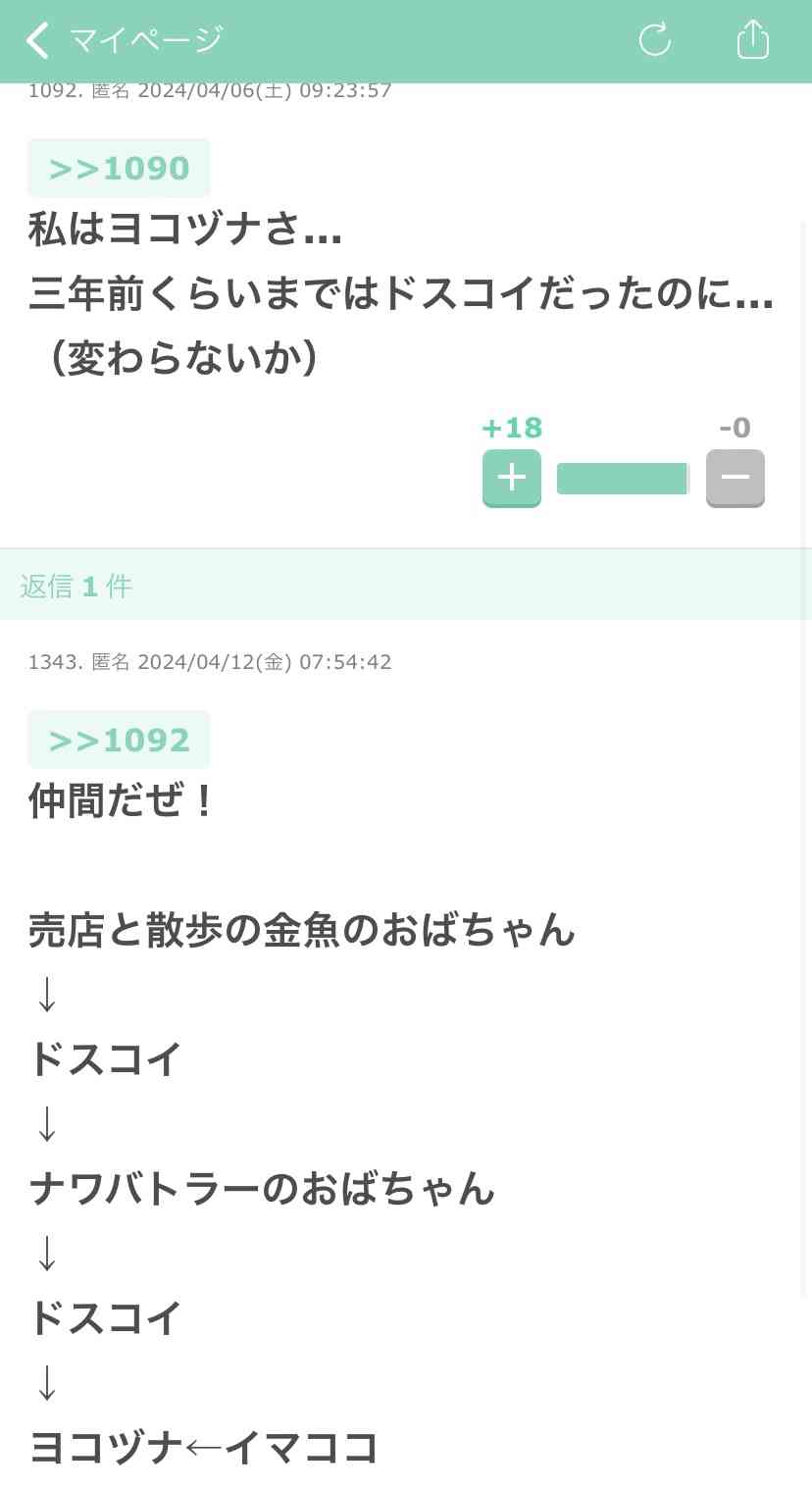This screenshot has height=1490, width=812.
Task: Open the >>1090 reply anchor
Action: point(119,168)
